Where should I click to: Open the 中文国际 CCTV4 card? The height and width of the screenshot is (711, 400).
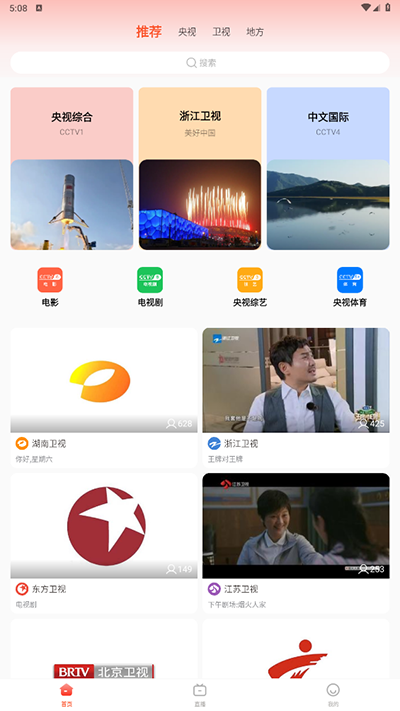click(328, 168)
